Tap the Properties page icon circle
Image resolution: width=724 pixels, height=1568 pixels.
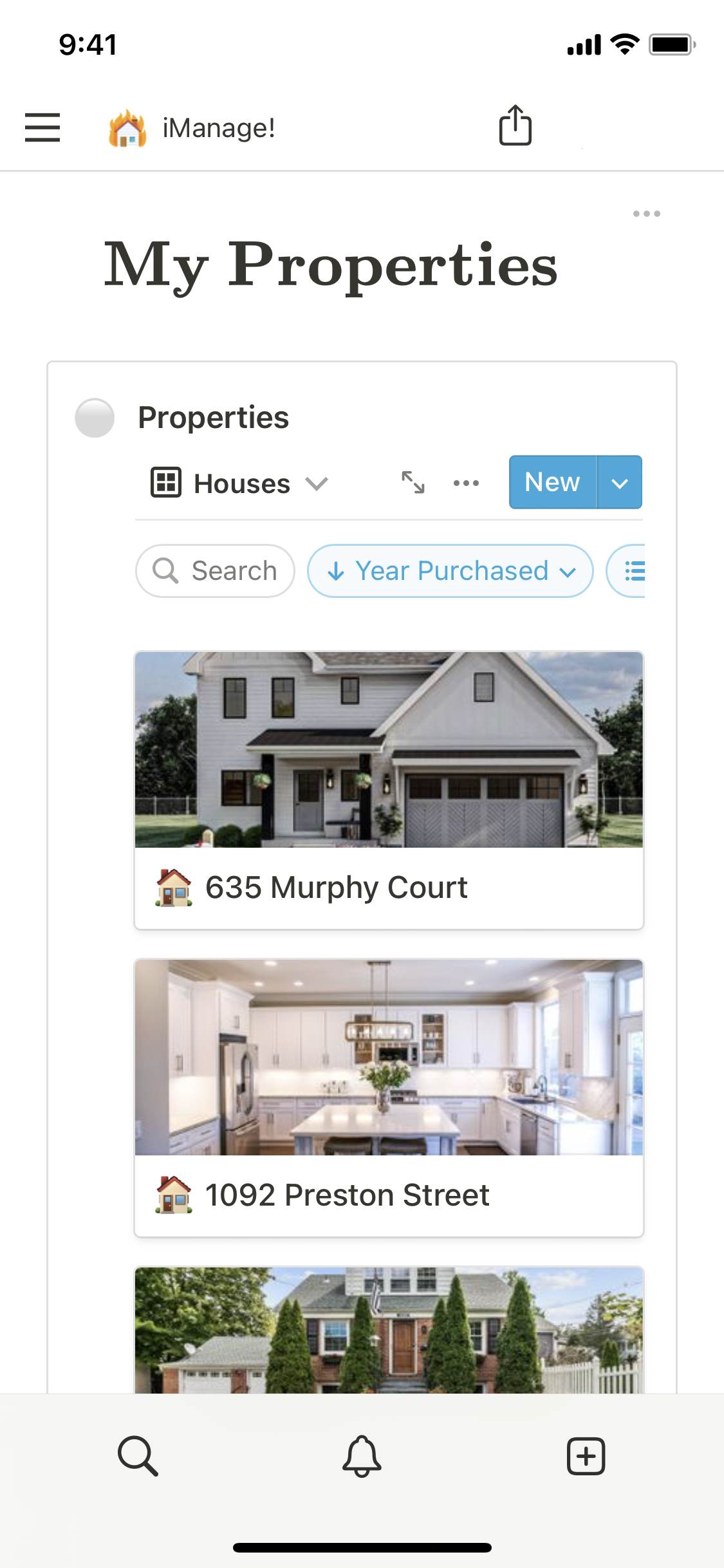pos(95,418)
